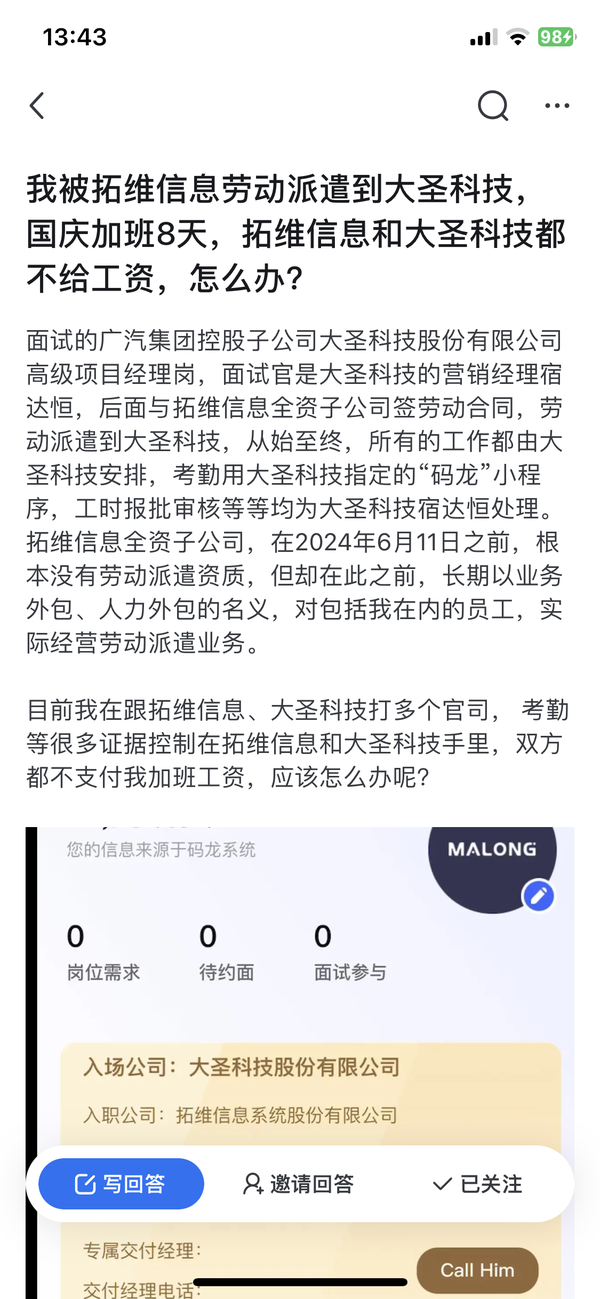Tap 邀请回答 to invite answers
The width and height of the screenshot is (600, 1299).
299,1184
